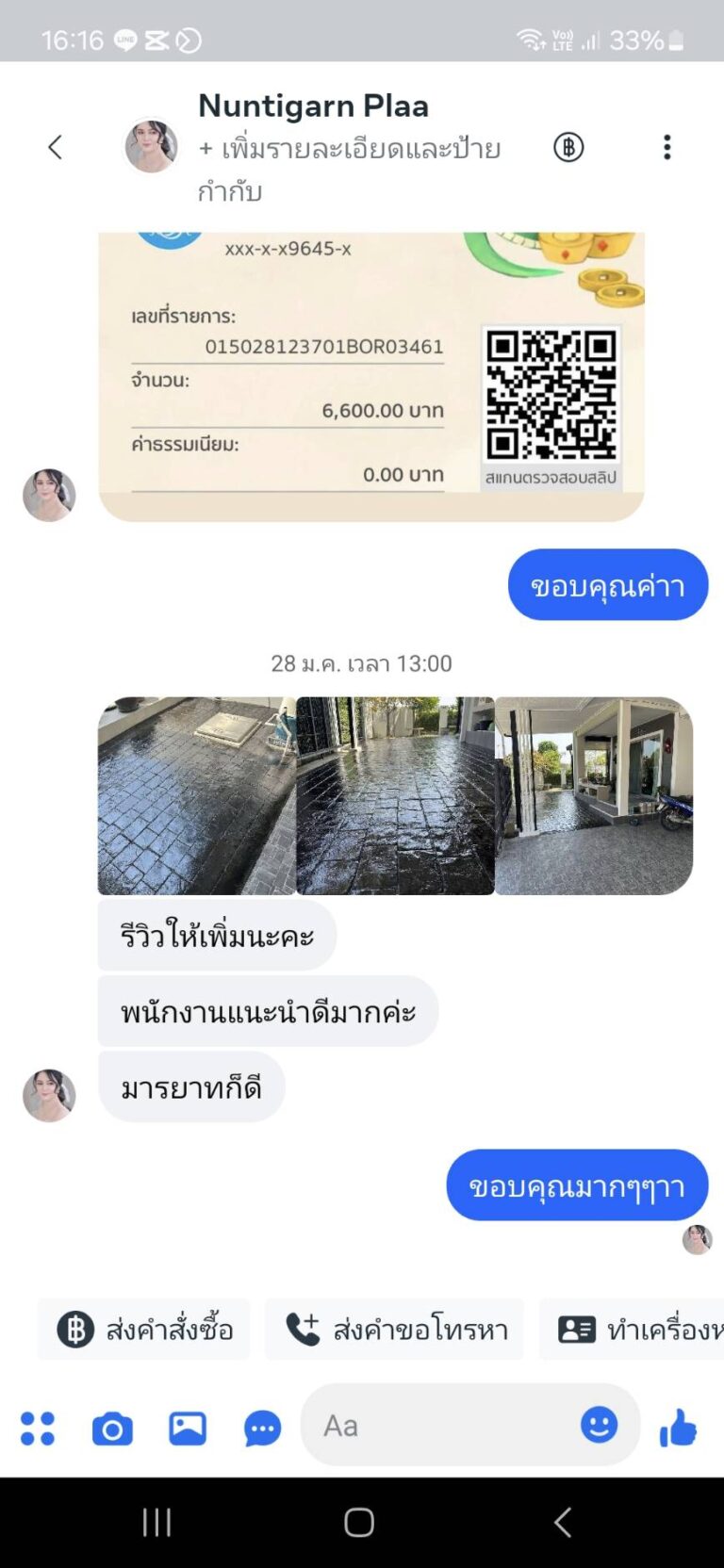Open the baht payment icon in header
Screen dimensions: 724x1568
tap(568, 147)
